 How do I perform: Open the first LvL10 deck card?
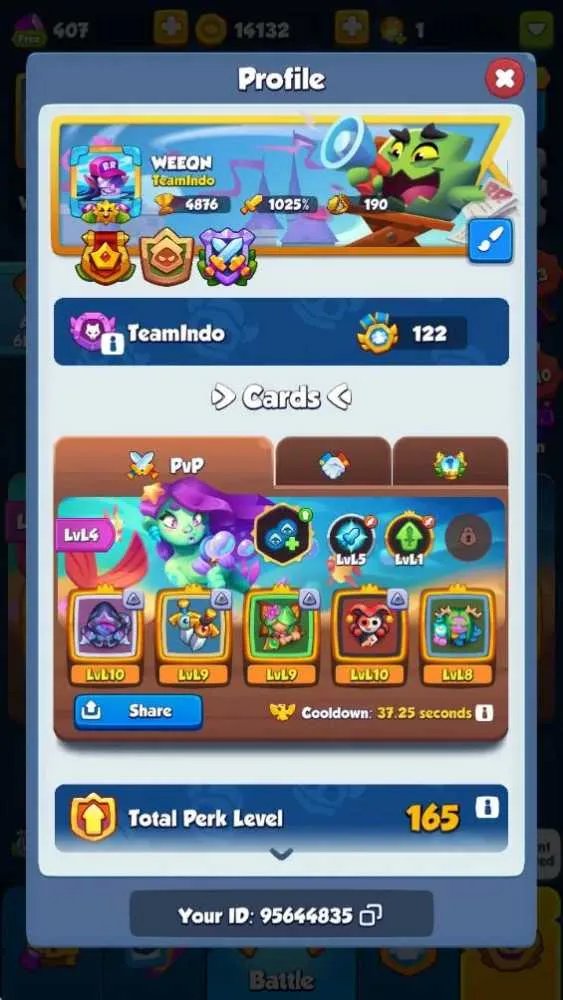click(x=105, y=636)
